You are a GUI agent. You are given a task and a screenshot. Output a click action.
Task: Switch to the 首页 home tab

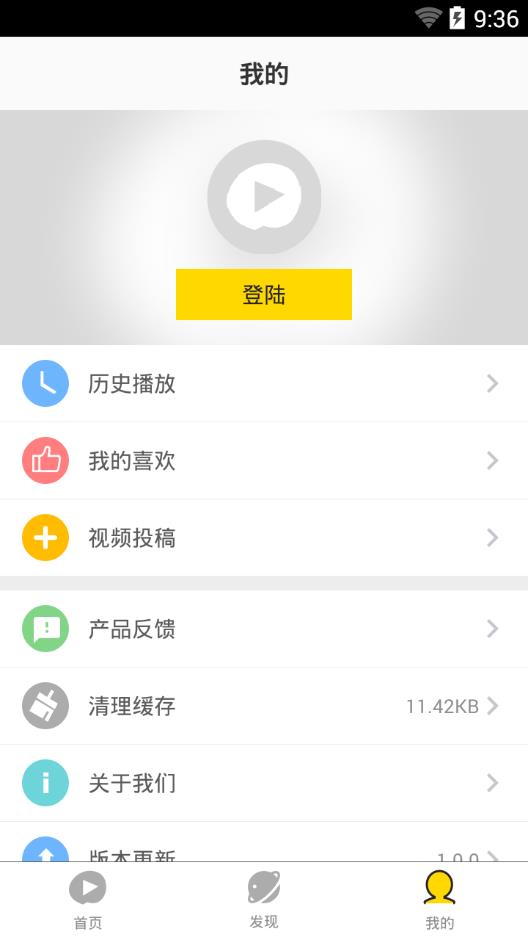tap(88, 901)
